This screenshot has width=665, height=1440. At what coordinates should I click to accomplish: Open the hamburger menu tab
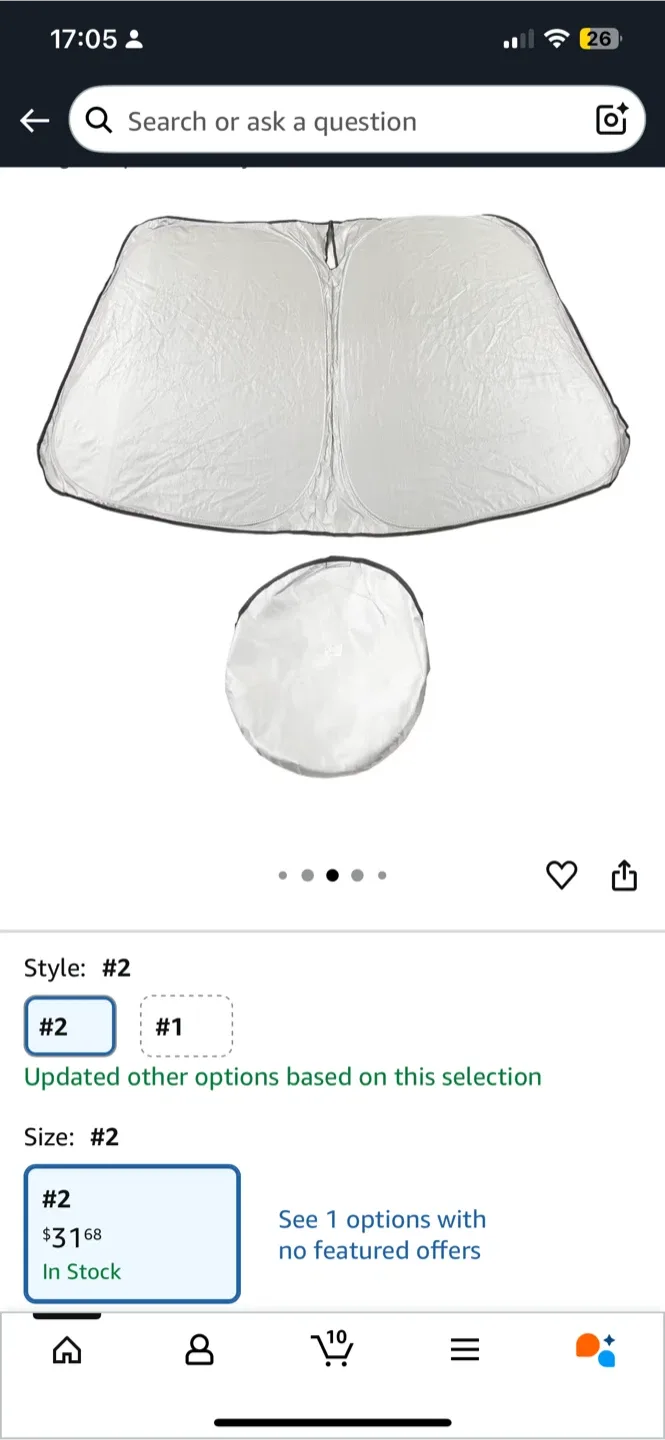pos(465,1351)
